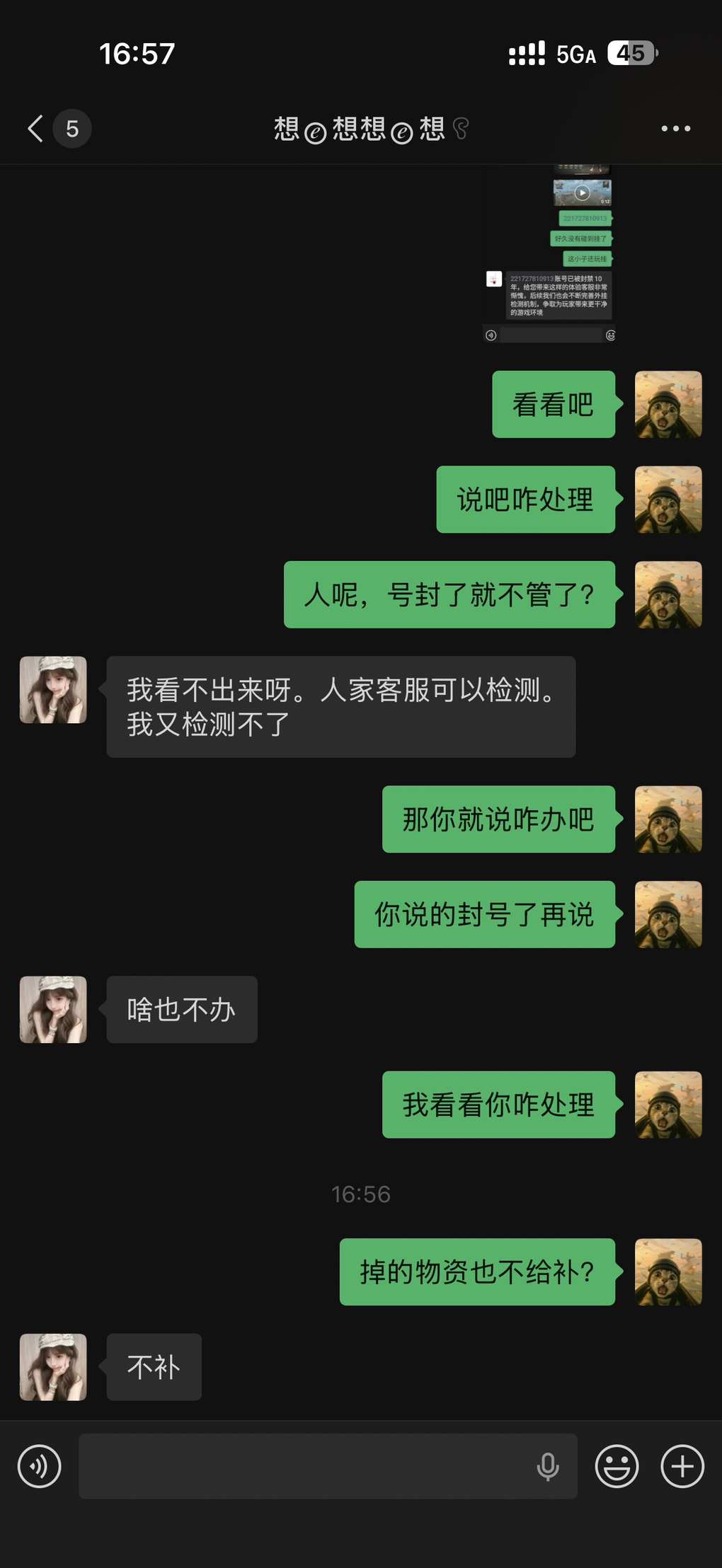The width and height of the screenshot is (722, 1568).
Task: Switch to voice message input
Action: [x=40, y=1466]
